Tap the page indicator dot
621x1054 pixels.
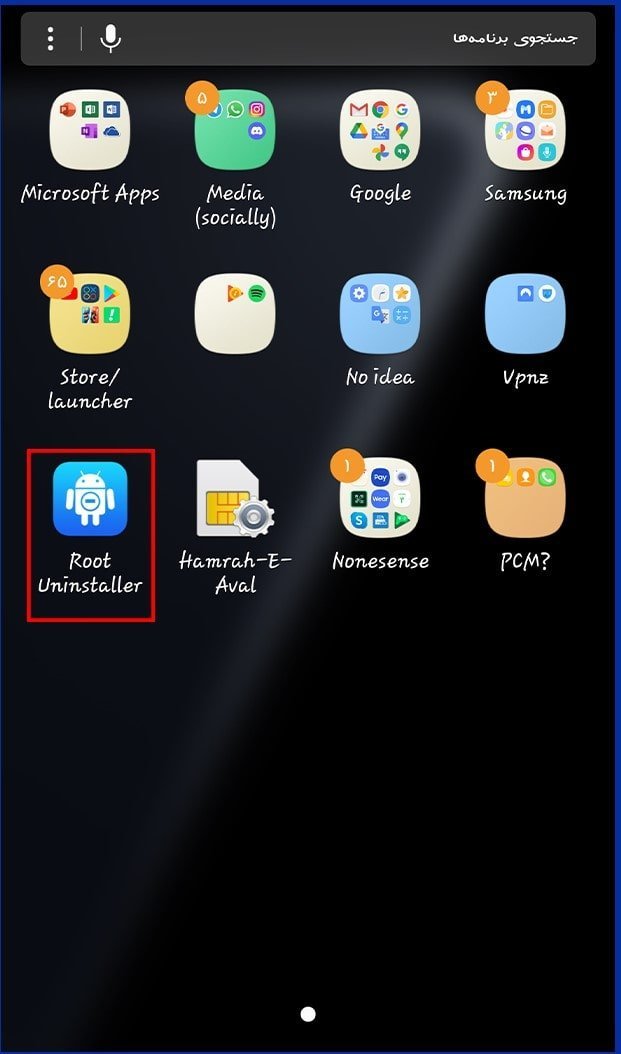pos(308,1014)
